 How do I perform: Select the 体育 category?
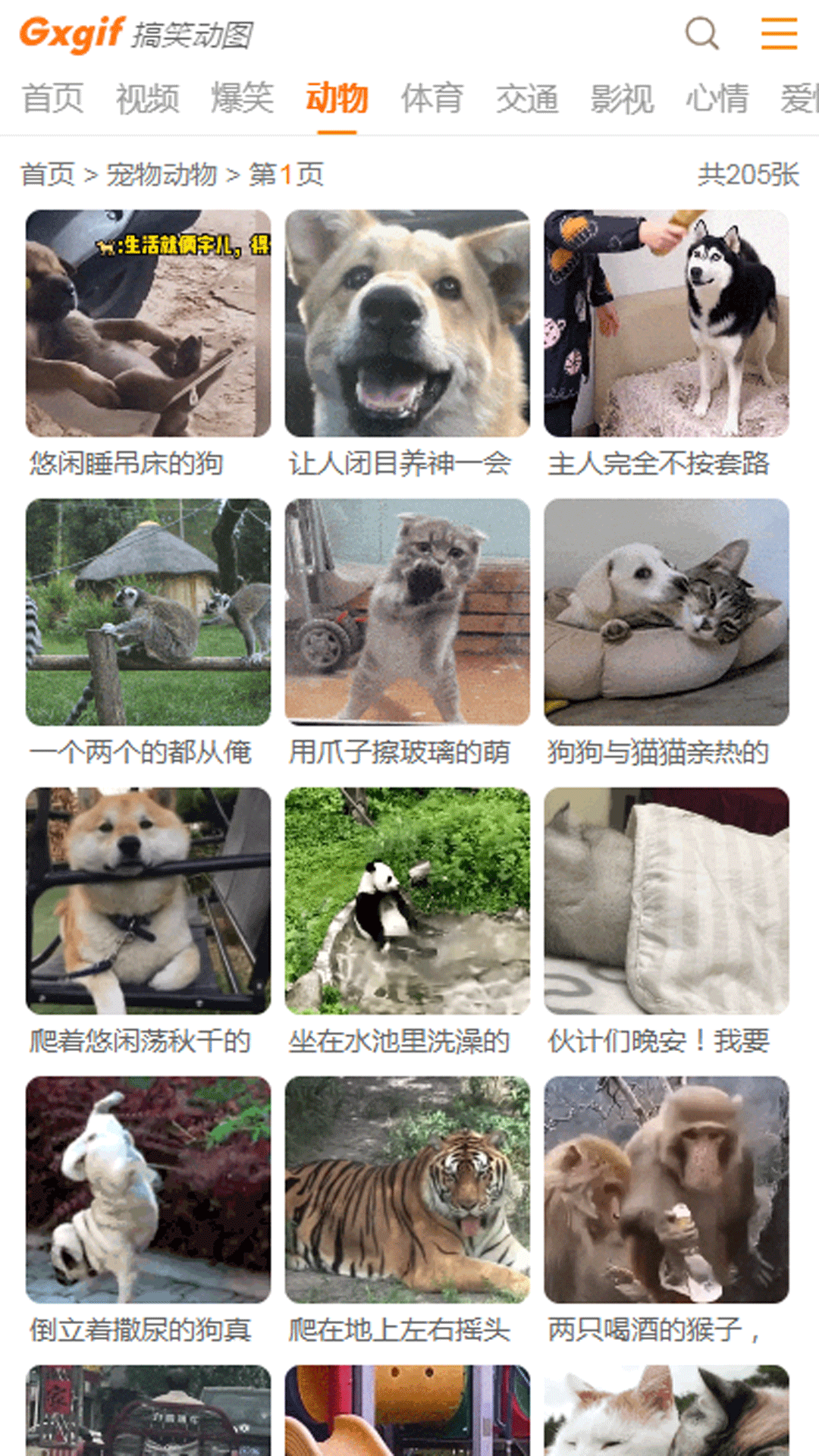433,97
